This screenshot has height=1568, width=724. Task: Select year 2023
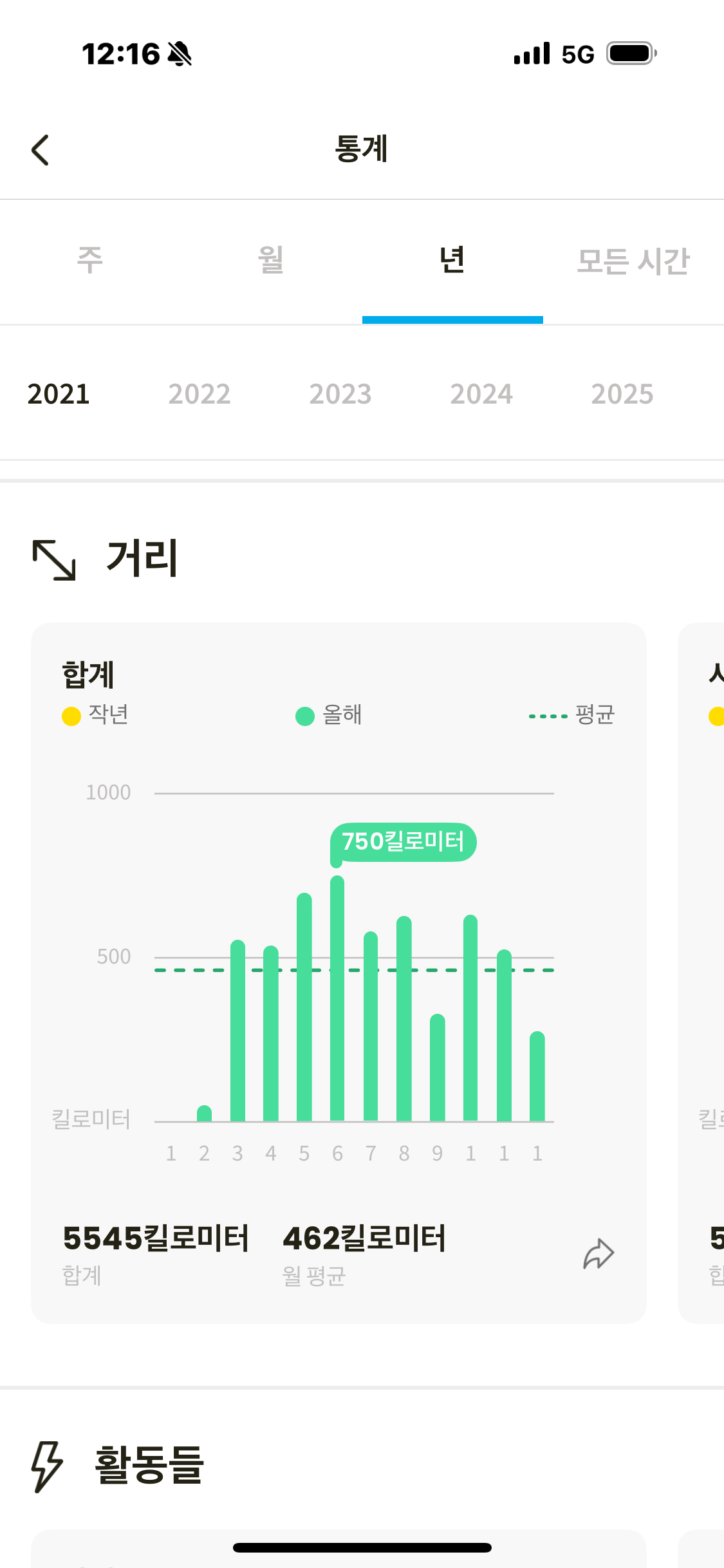pyautogui.click(x=341, y=393)
